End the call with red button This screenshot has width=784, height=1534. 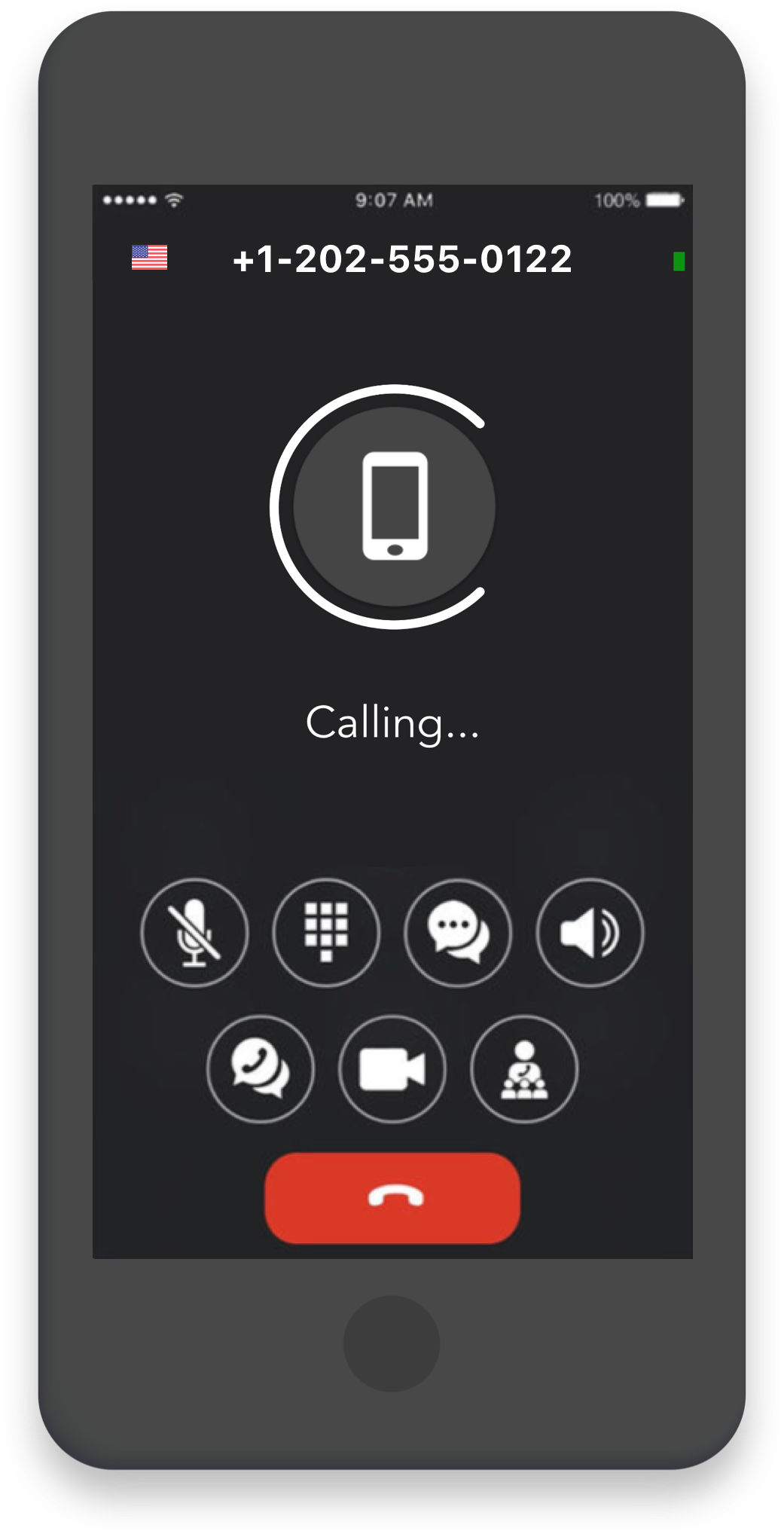(392, 1197)
